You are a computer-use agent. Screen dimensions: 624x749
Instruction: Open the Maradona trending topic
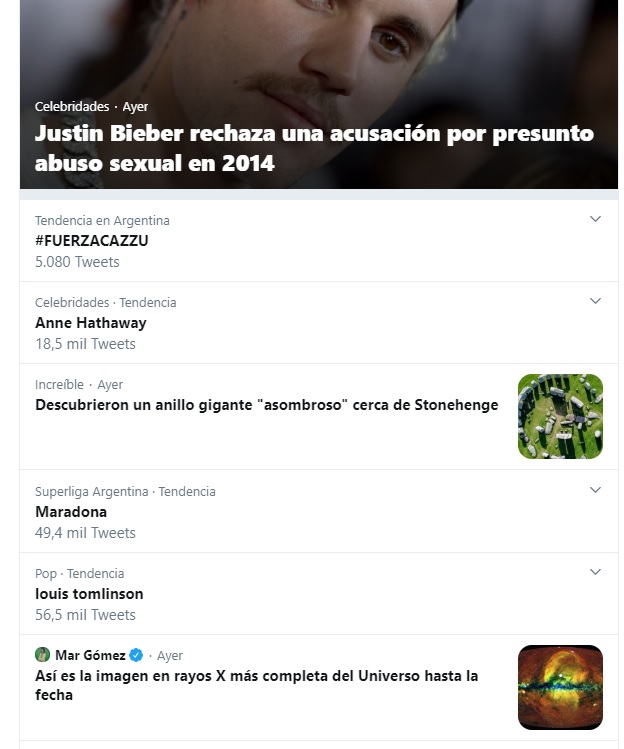click(x=71, y=512)
